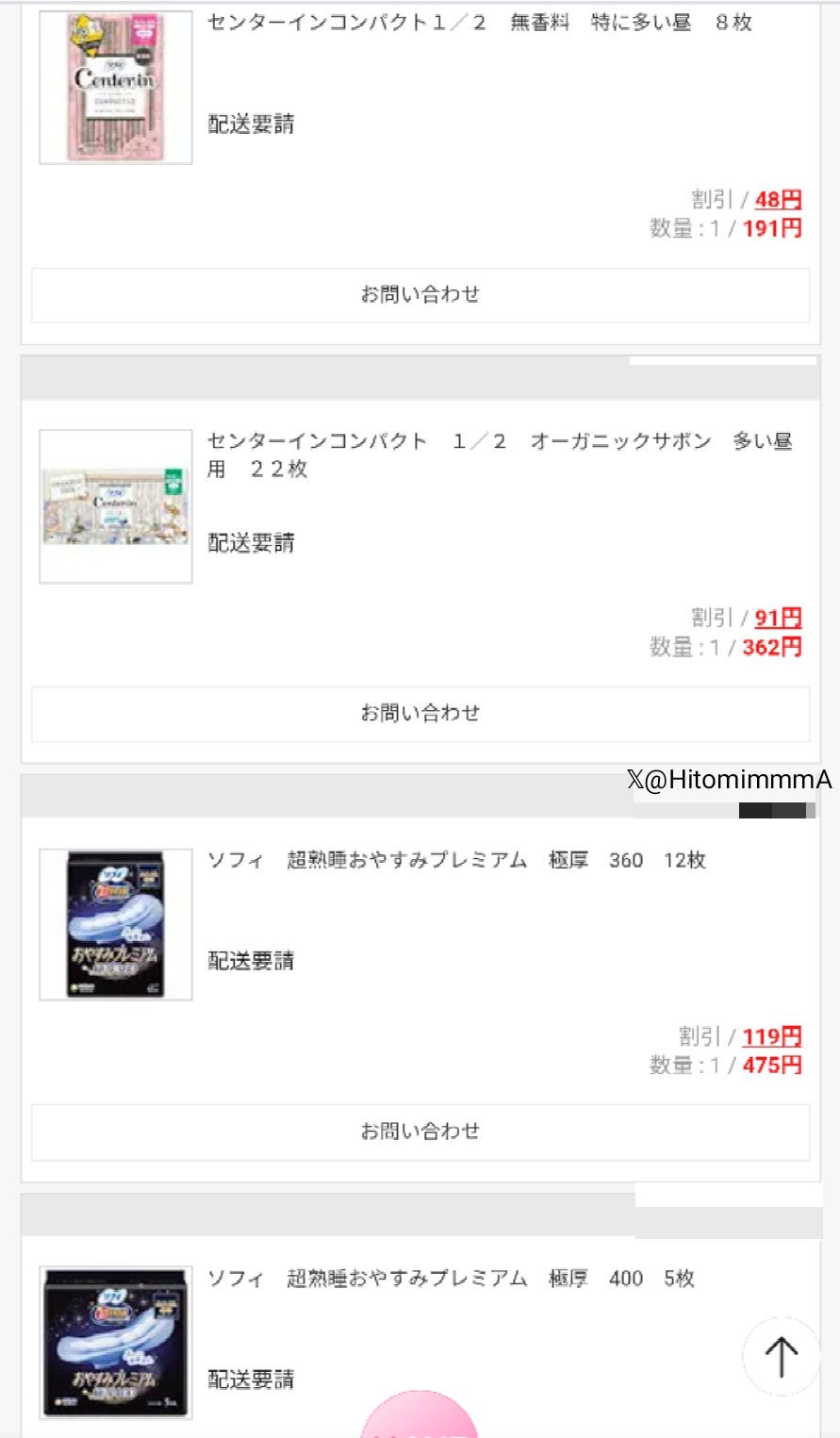
Task: Open the ソフィ 極厚 360 12枚 product image
Action: point(116,925)
